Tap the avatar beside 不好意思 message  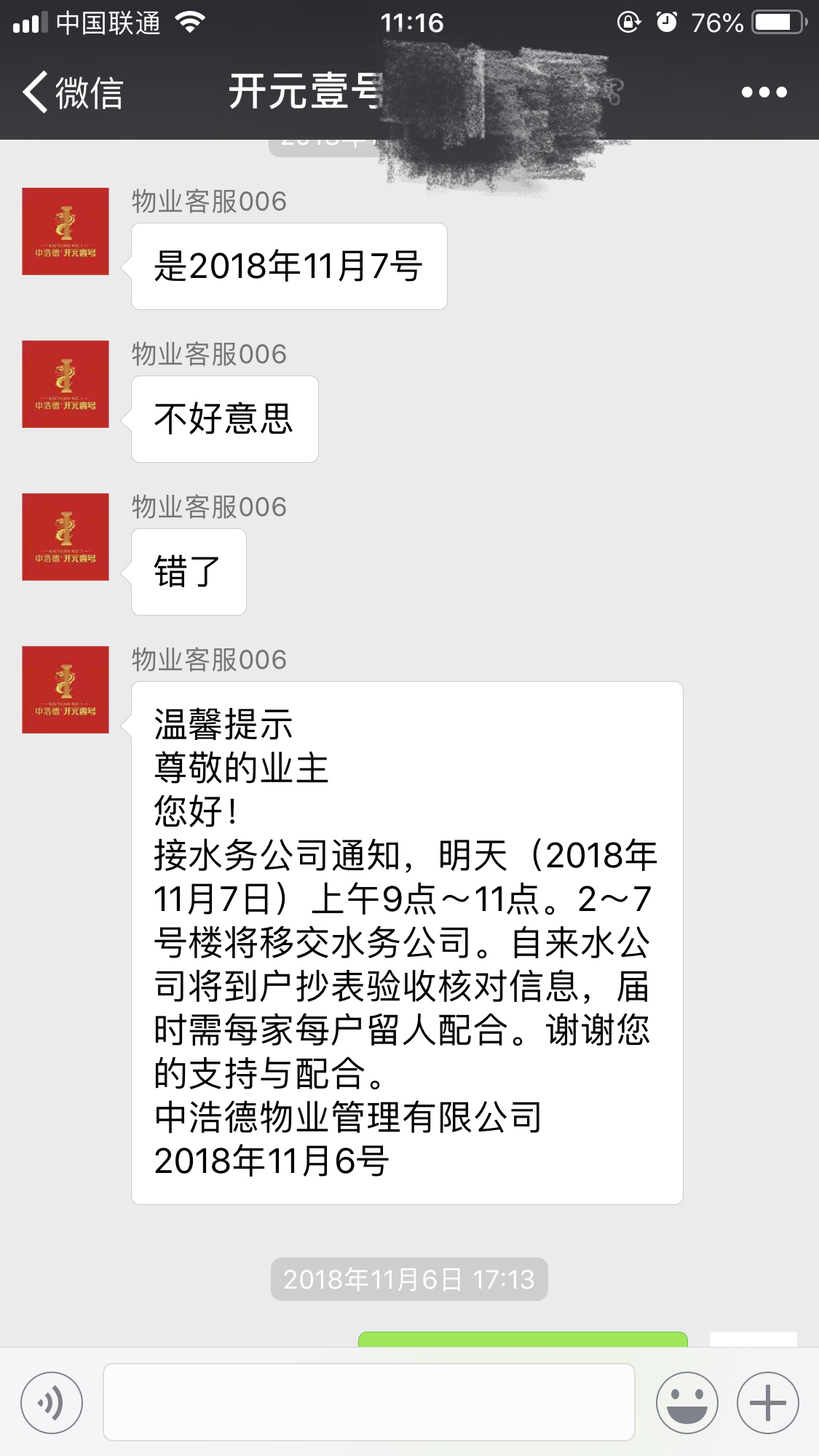[x=66, y=384]
